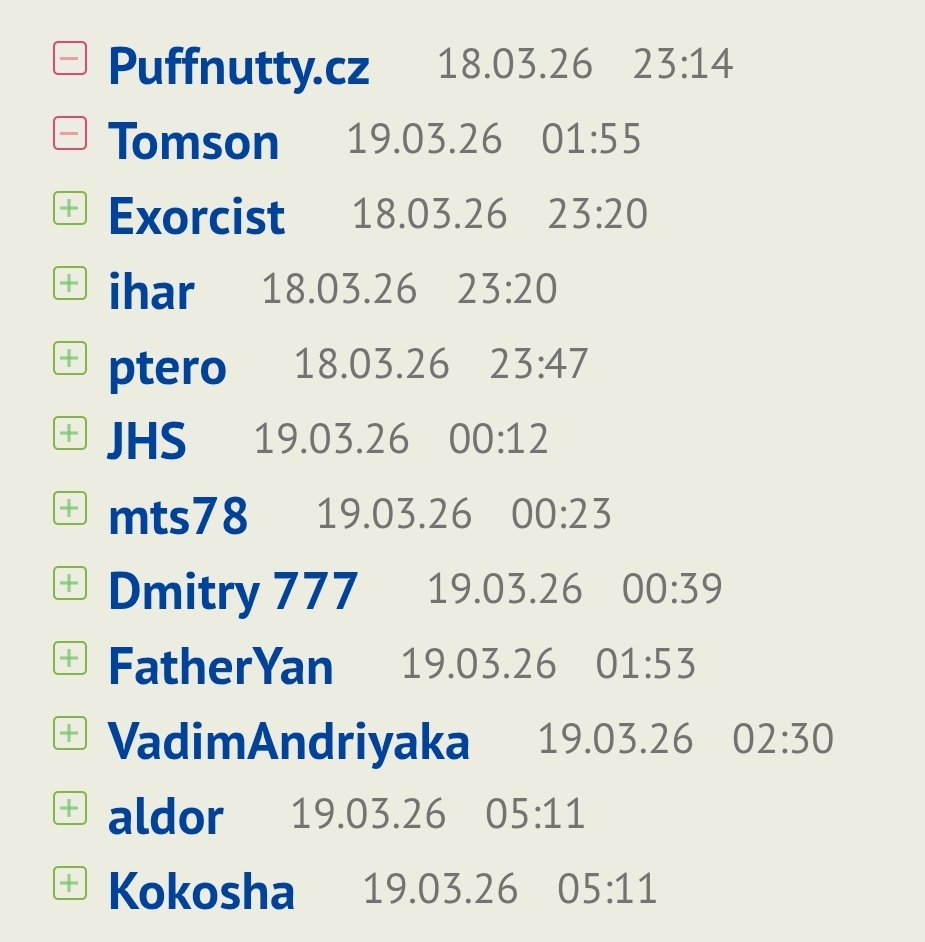The width and height of the screenshot is (925, 942).
Task: Visit VadimAndriyaka's profile page
Action: pyautogui.click(x=288, y=741)
